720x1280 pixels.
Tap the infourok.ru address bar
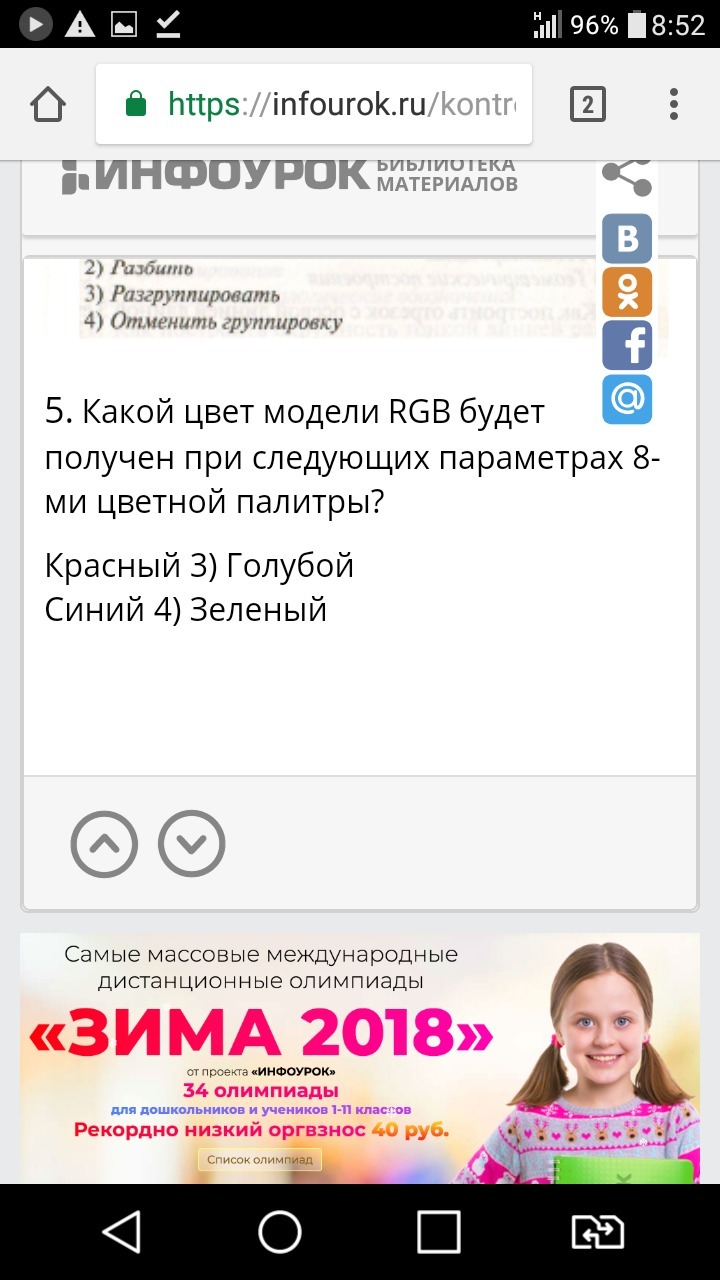pos(314,105)
